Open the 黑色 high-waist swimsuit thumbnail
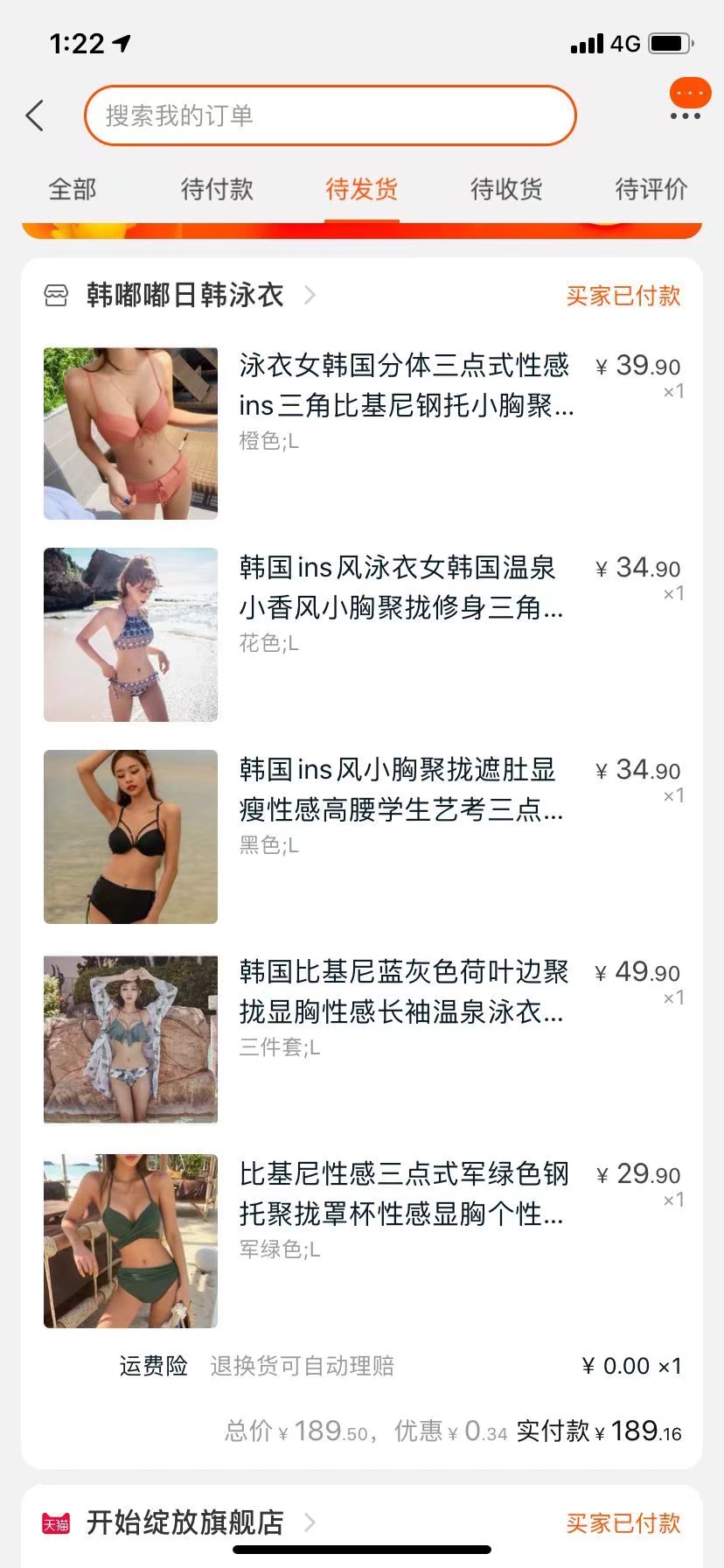 [x=129, y=836]
